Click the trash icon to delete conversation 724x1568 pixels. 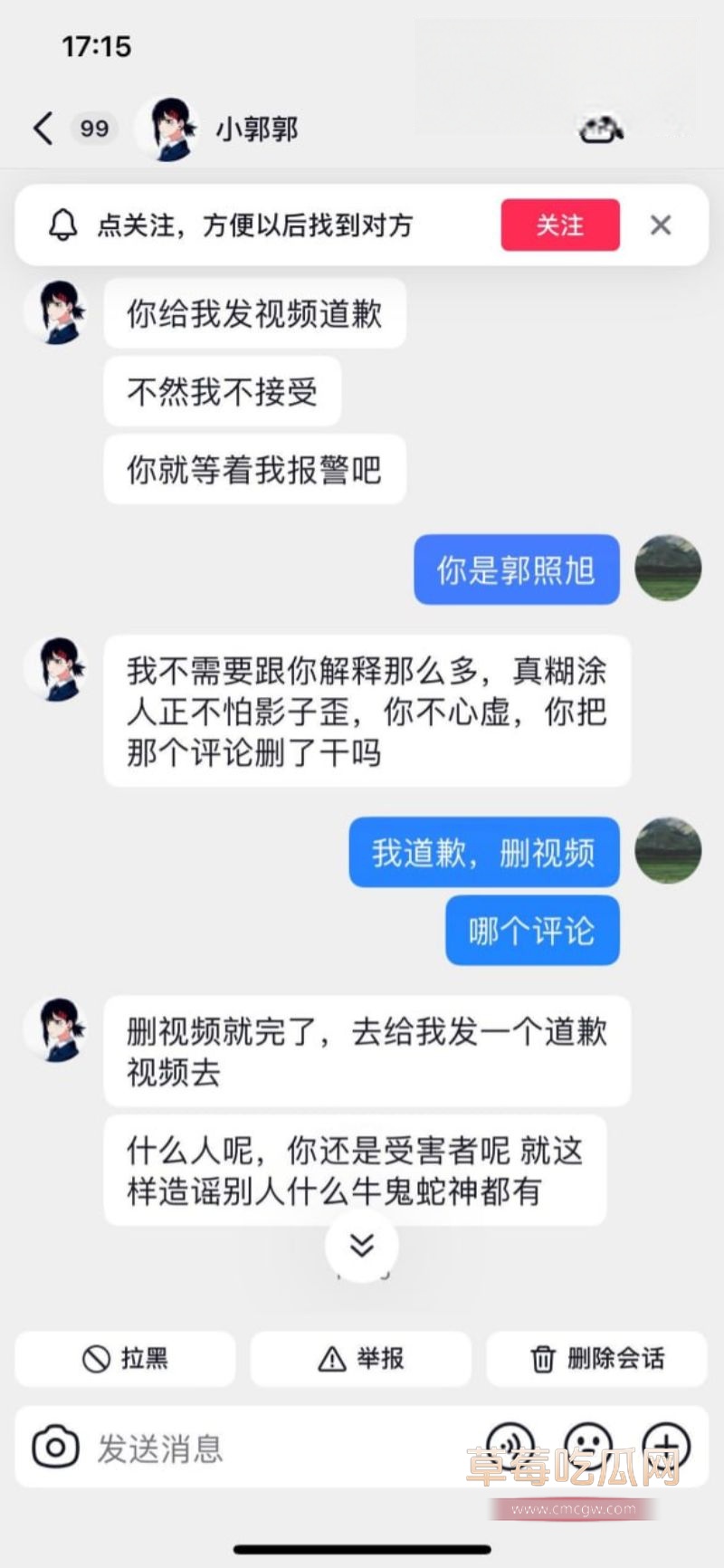[x=541, y=1359]
